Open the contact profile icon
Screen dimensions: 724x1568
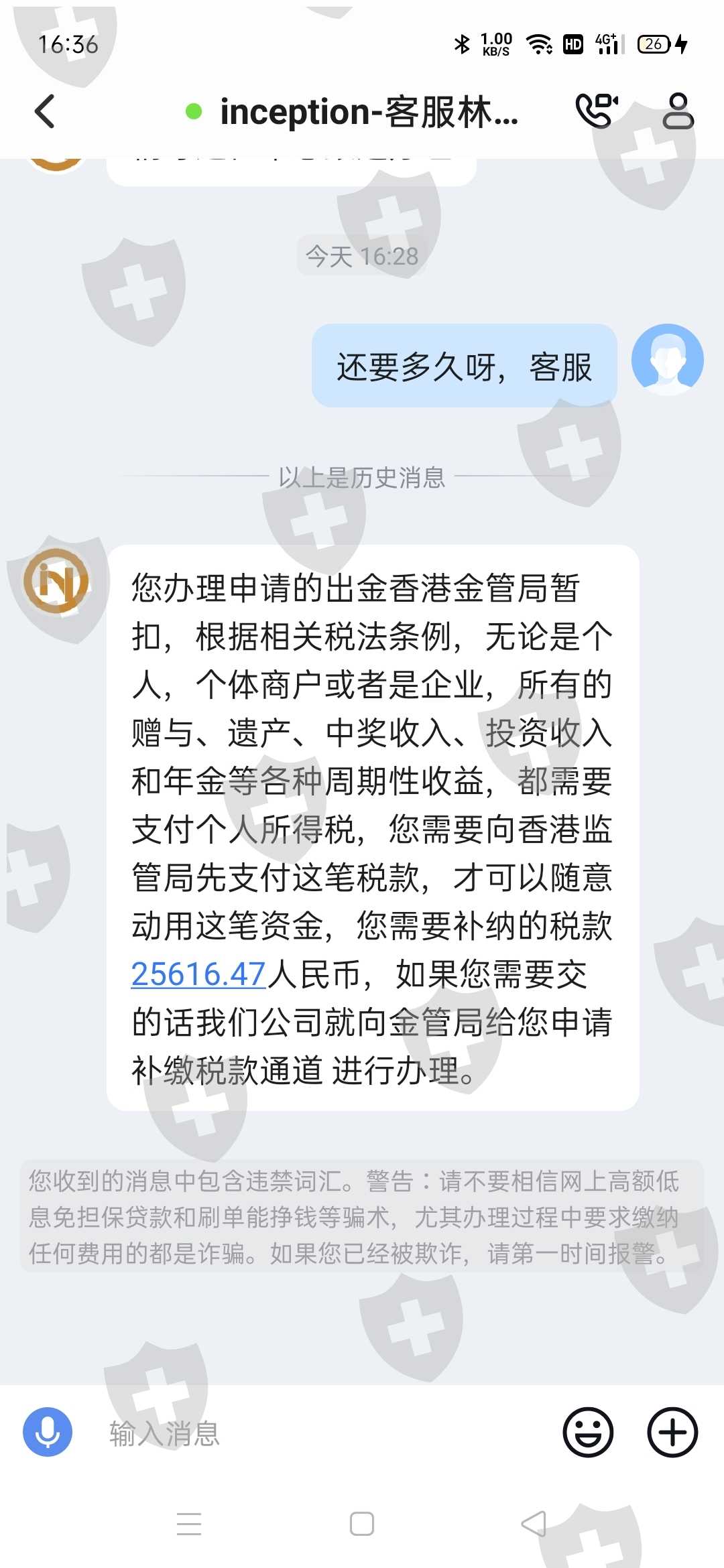678,111
